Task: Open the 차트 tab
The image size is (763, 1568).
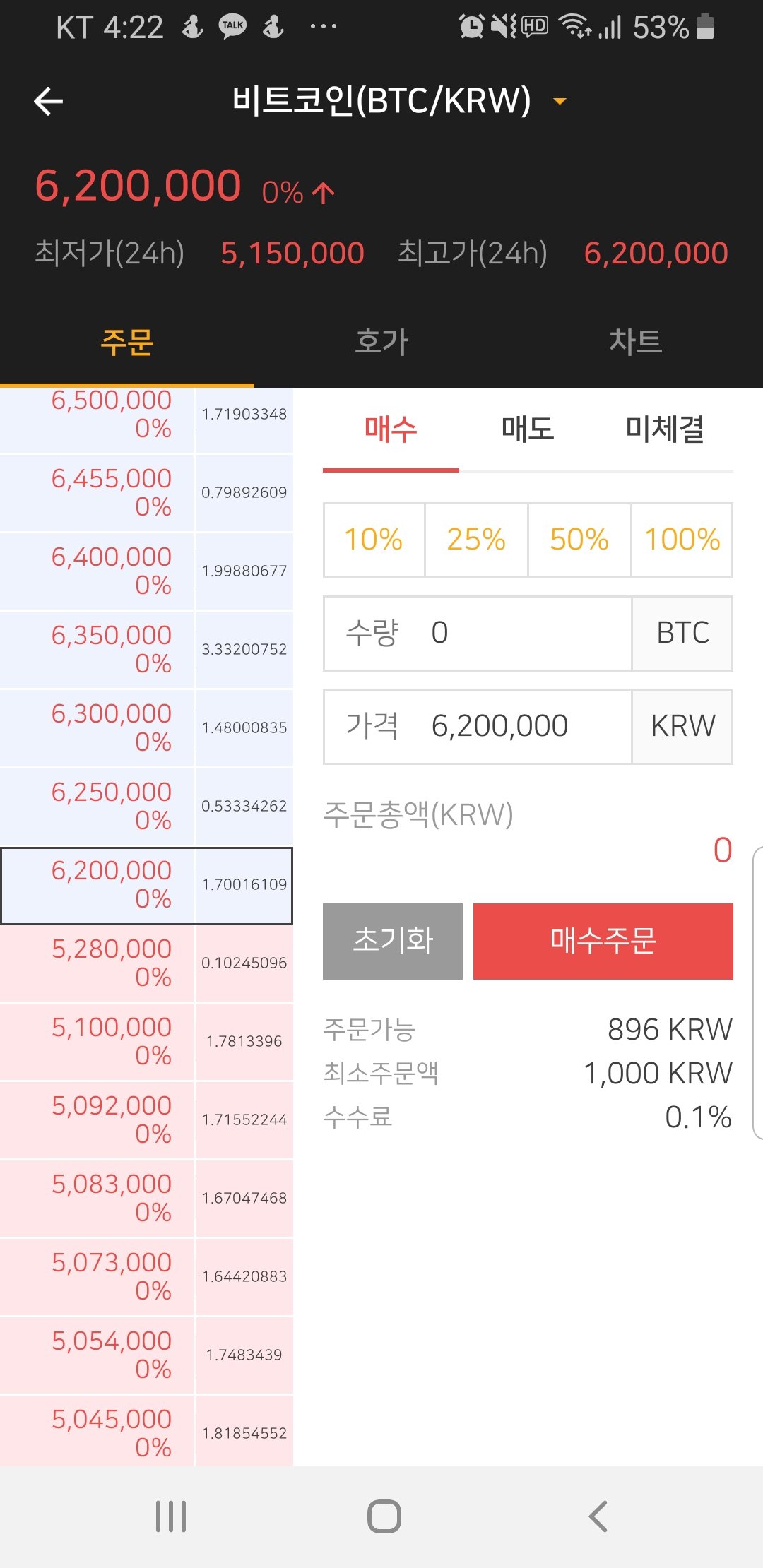Action: pos(636,342)
